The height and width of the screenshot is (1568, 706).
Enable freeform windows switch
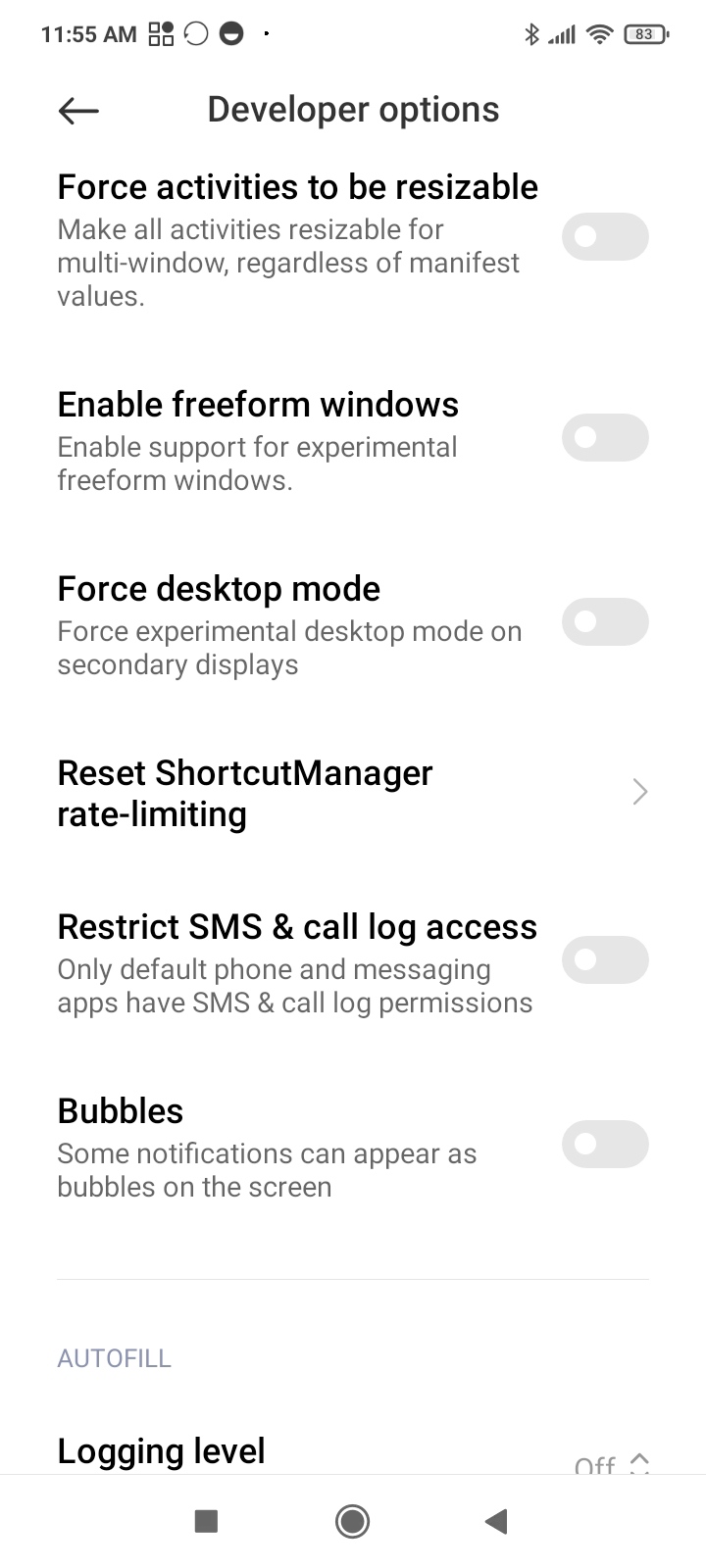click(x=604, y=438)
